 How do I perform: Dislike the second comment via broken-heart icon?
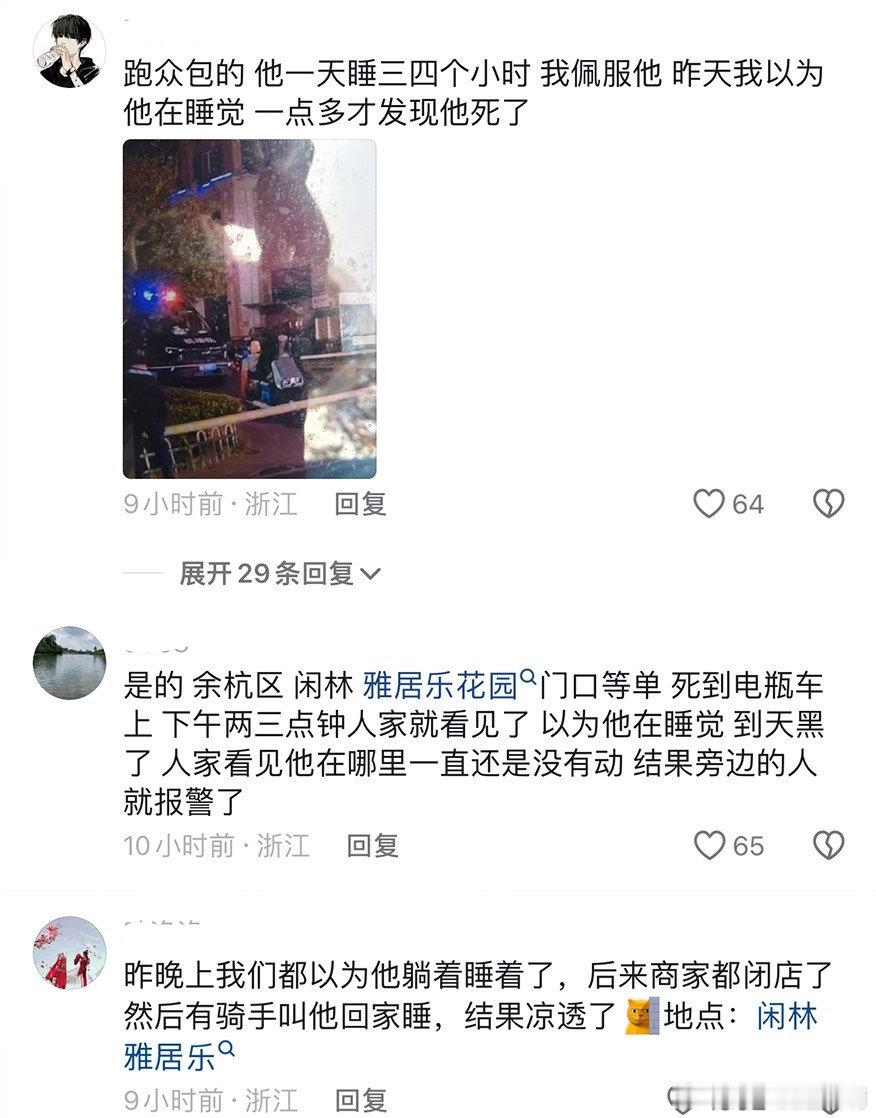click(828, 843)
